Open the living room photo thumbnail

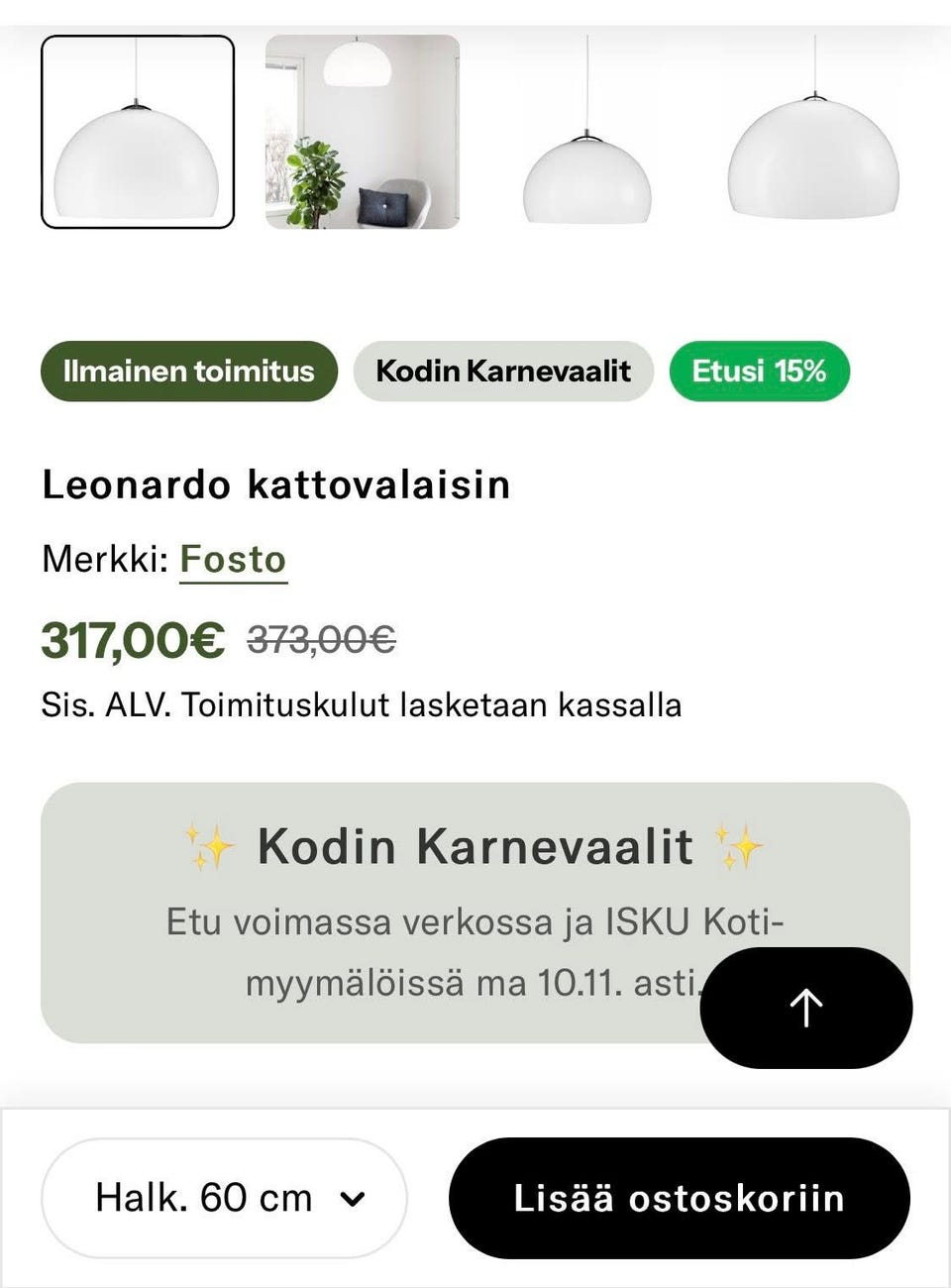(362, 132)
